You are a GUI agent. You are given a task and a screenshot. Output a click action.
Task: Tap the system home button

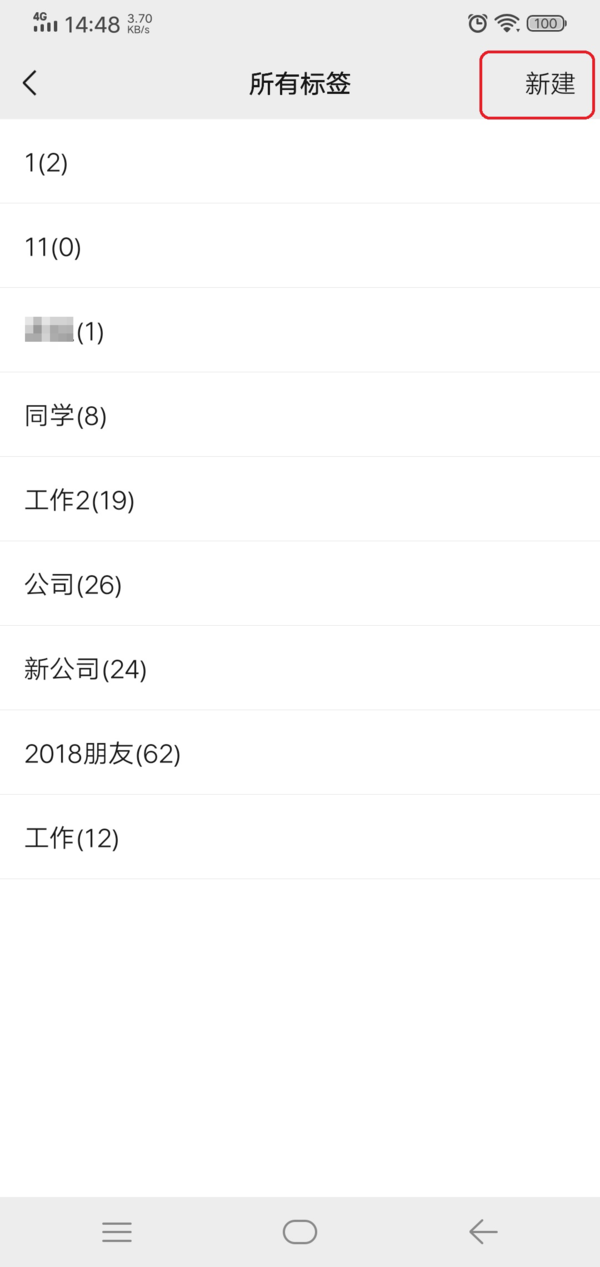pyautogui.click(x=300, y=1232)
